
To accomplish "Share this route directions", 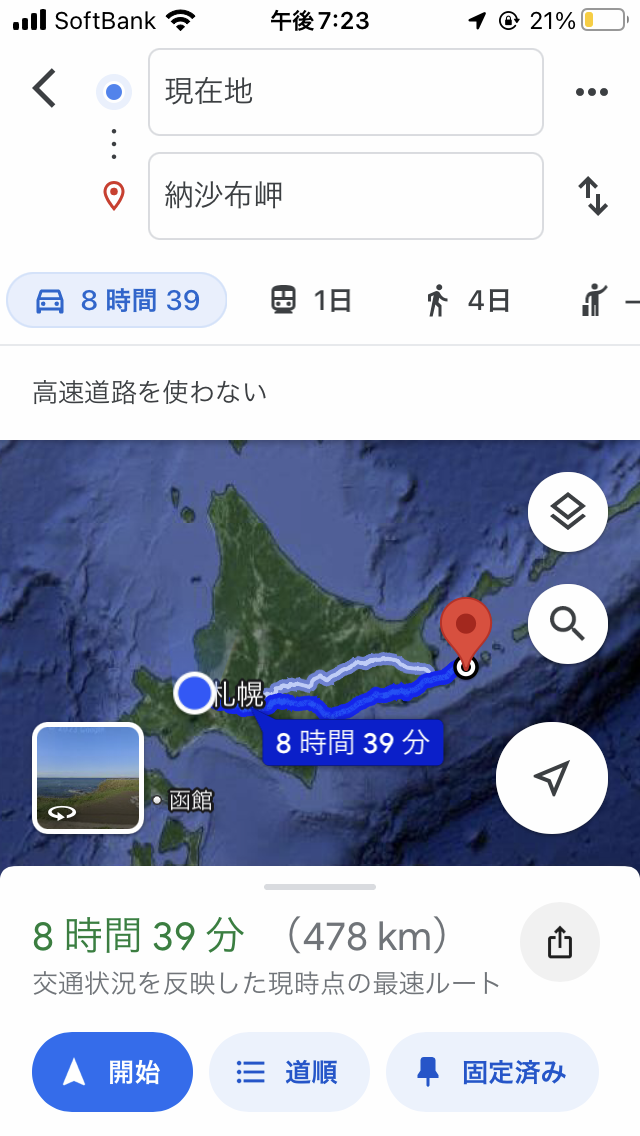I will pos(560,942).
